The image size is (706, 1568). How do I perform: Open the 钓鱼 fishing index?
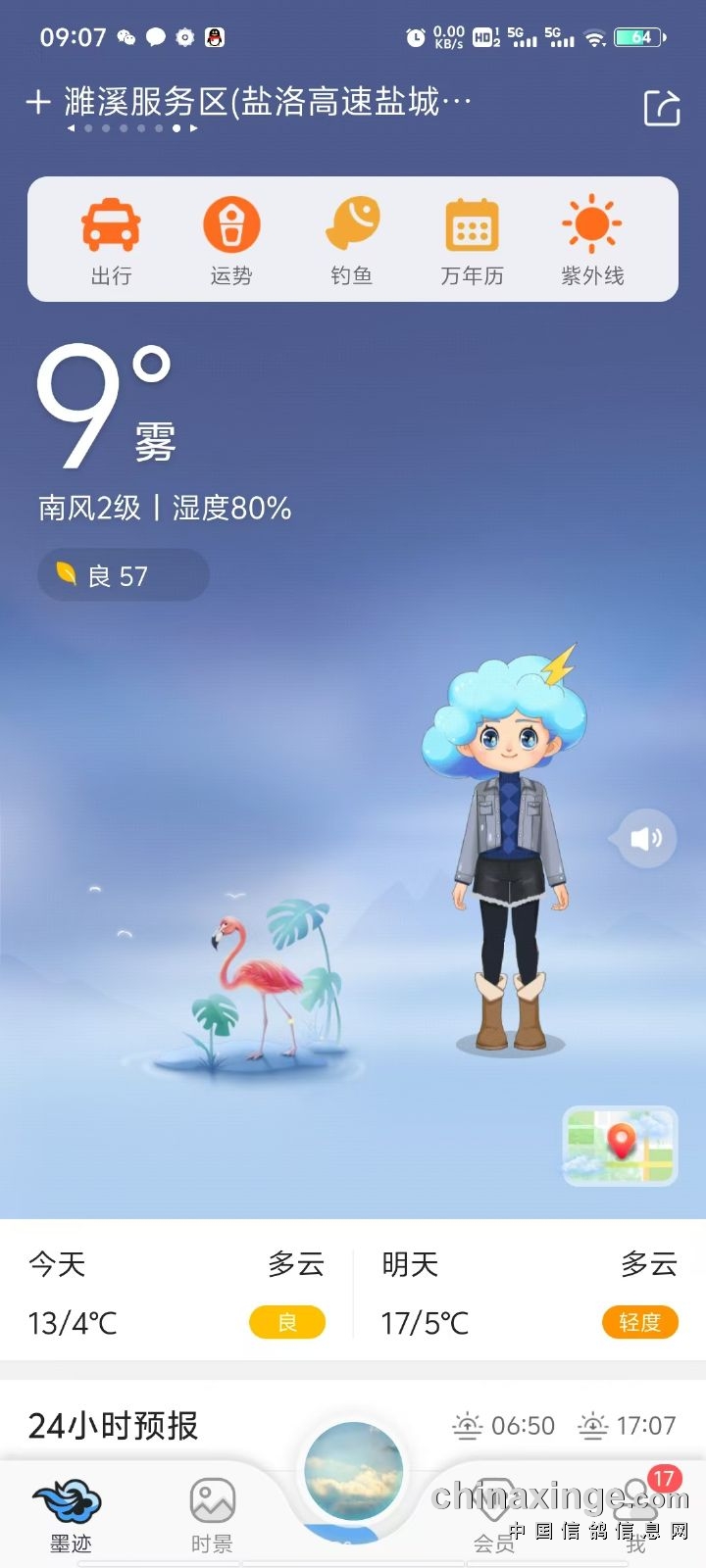(x=352, y=241)
